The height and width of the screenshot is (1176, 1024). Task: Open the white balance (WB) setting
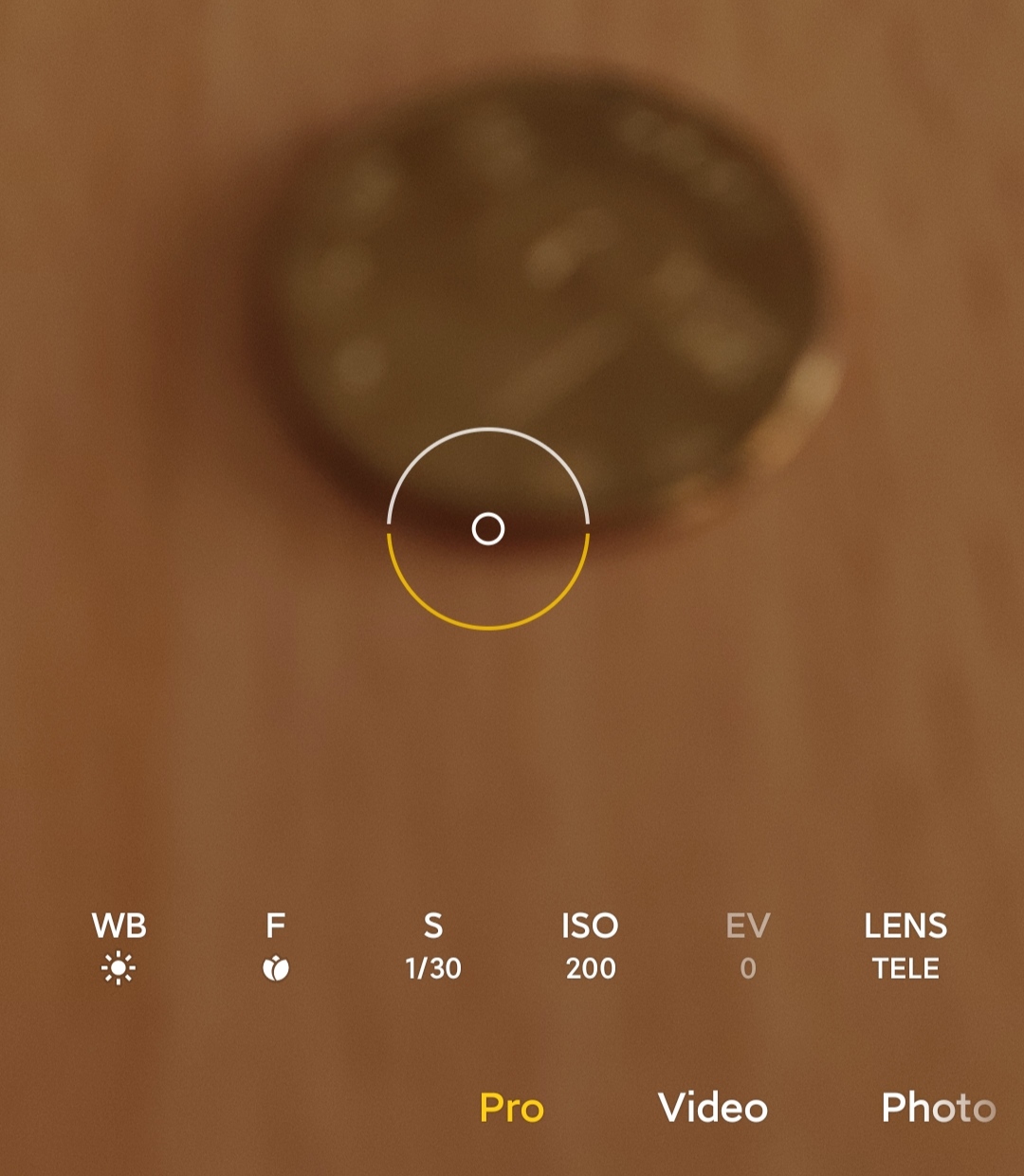coord(119,946)
